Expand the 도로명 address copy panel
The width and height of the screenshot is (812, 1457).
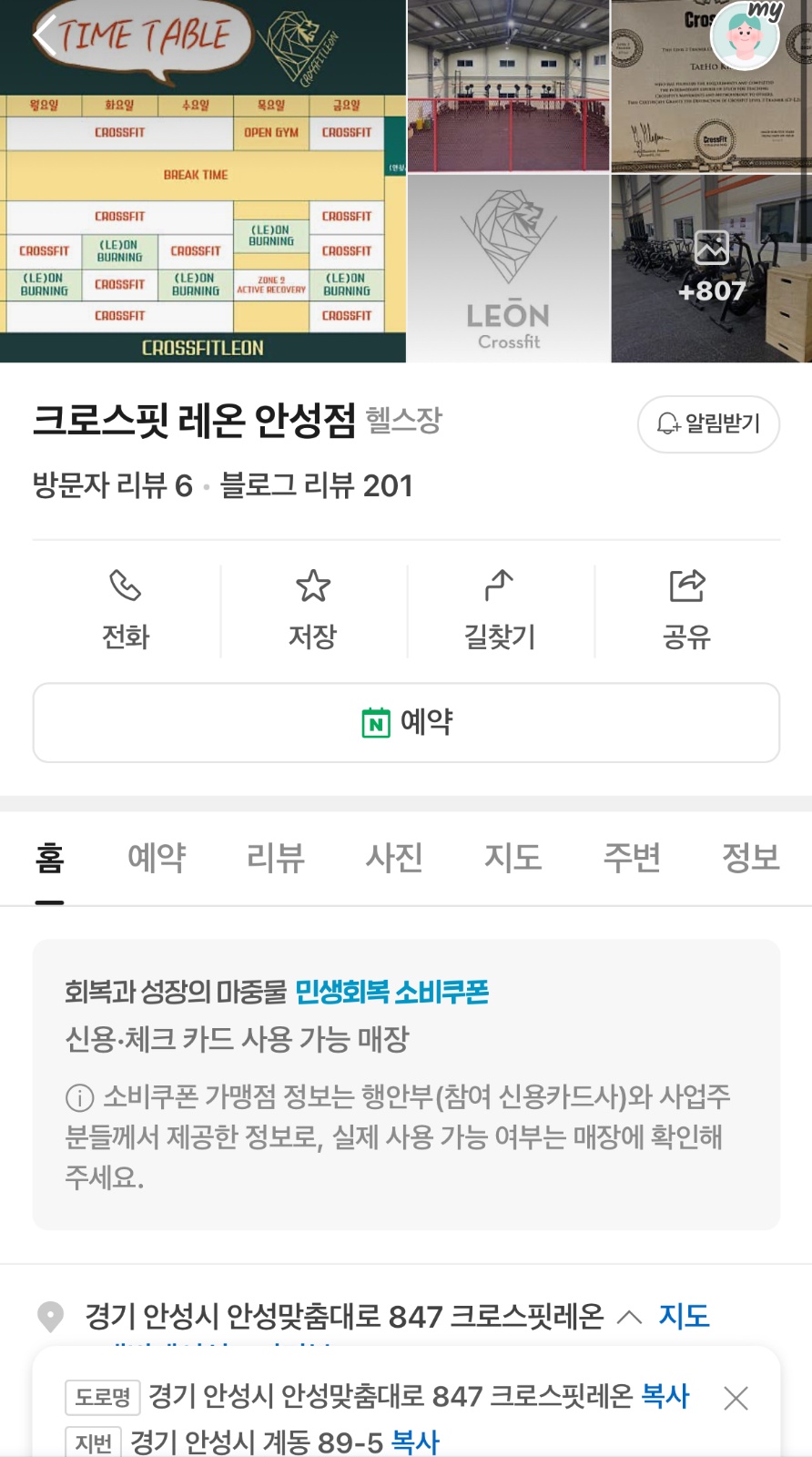click(102, 1397)
